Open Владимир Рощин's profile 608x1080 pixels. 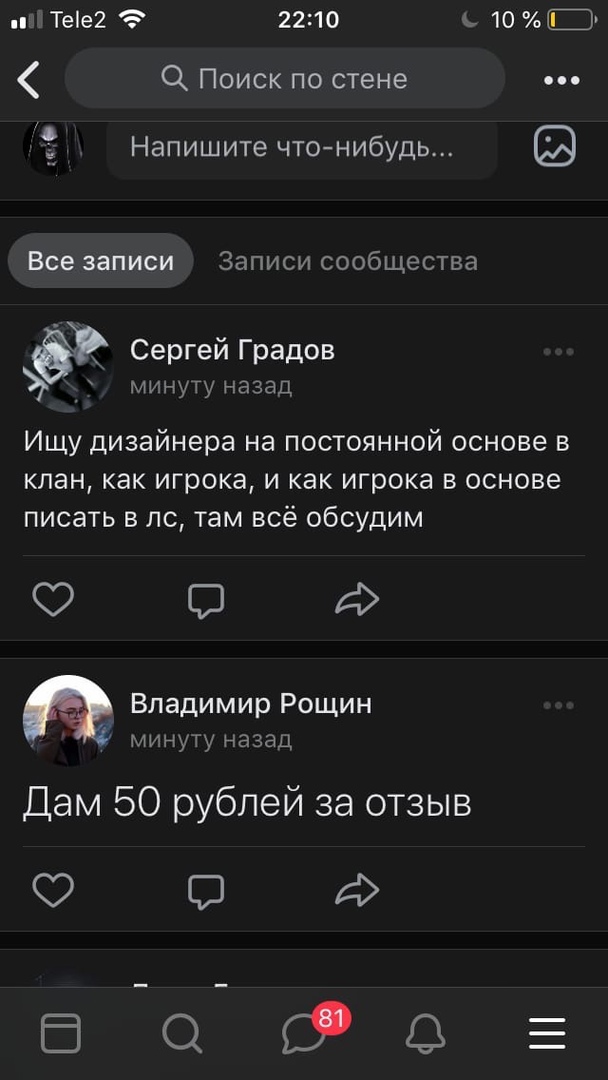tap(250, 704)
